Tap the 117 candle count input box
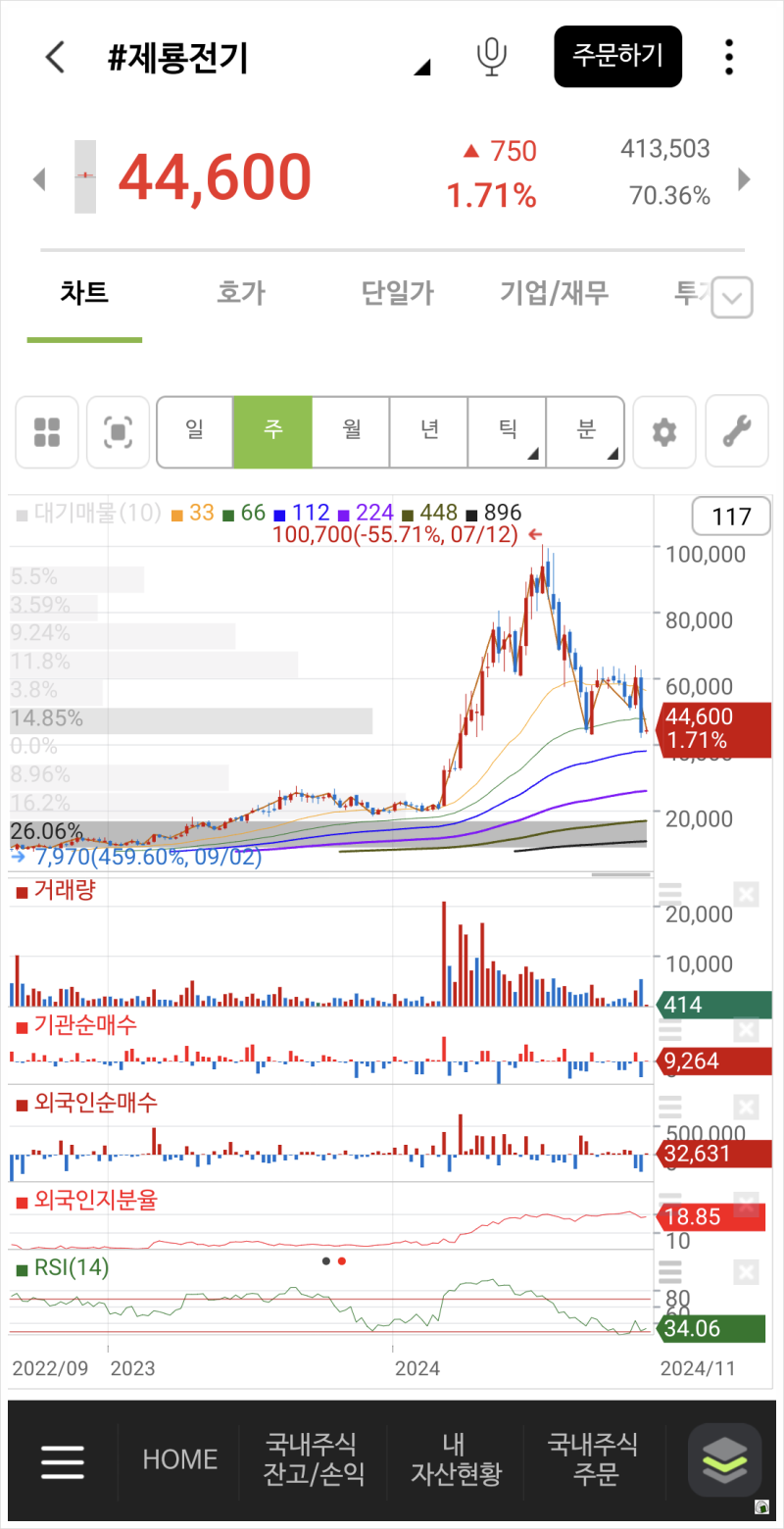The image size is (784, 1529). (x=731, y=517)
